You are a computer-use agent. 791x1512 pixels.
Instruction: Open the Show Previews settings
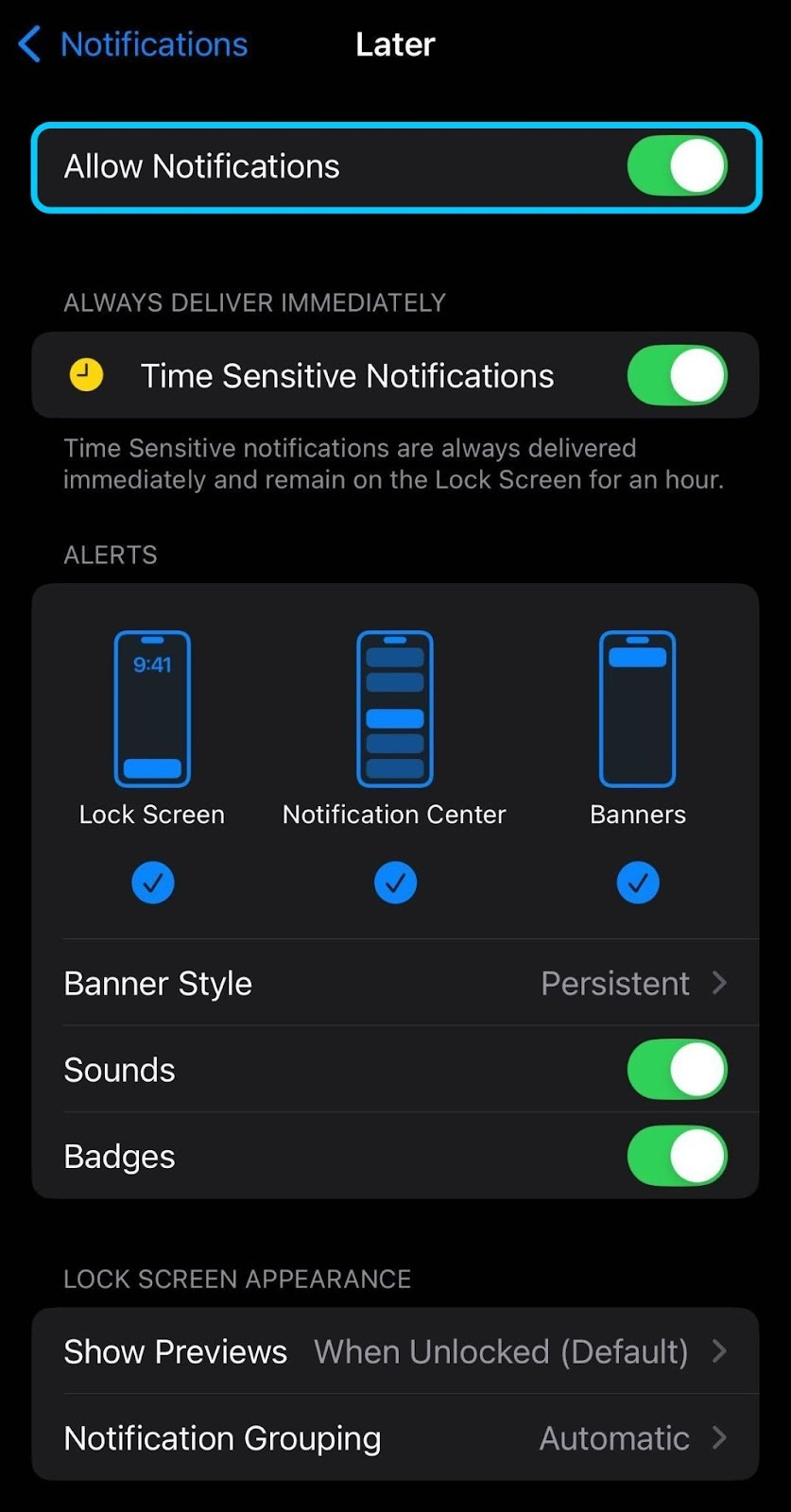tap(395, 1351)
